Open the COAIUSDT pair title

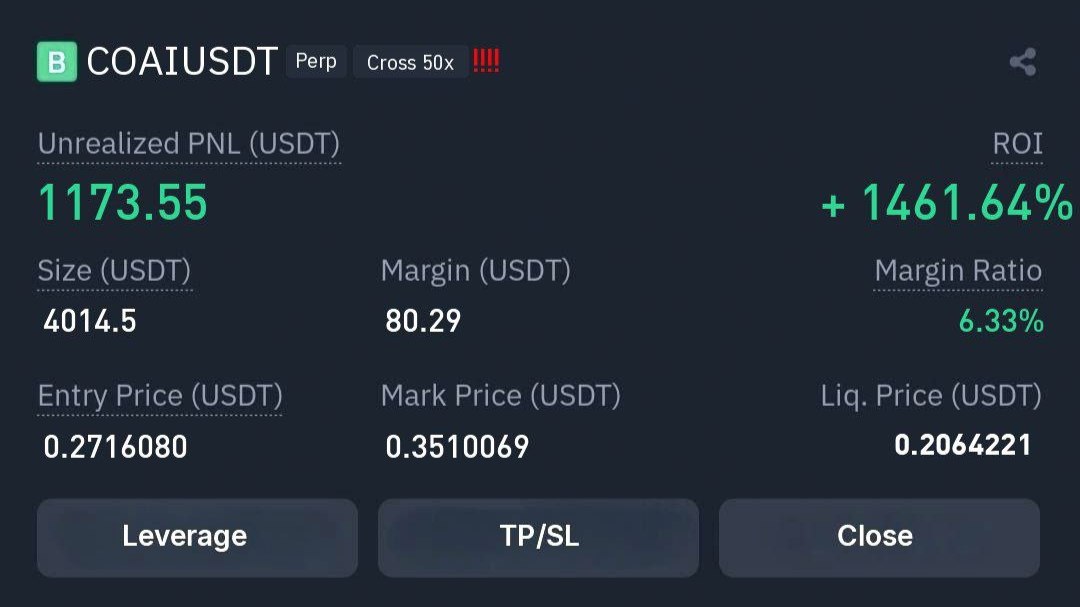pyautogui.click(x=182, y=61)
